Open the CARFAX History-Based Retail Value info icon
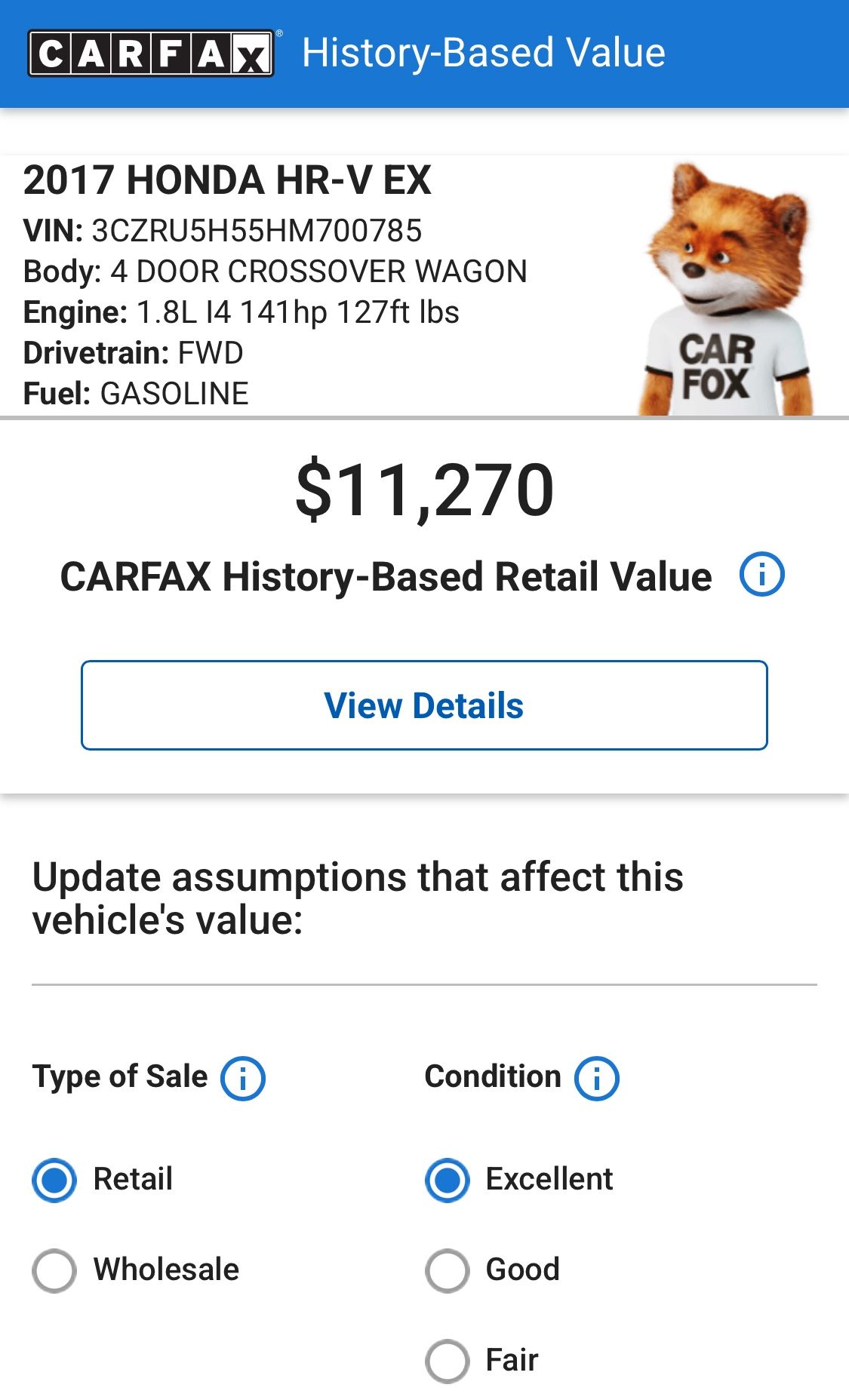Viewport: 849px width, 1400px height. click(762, 575)
